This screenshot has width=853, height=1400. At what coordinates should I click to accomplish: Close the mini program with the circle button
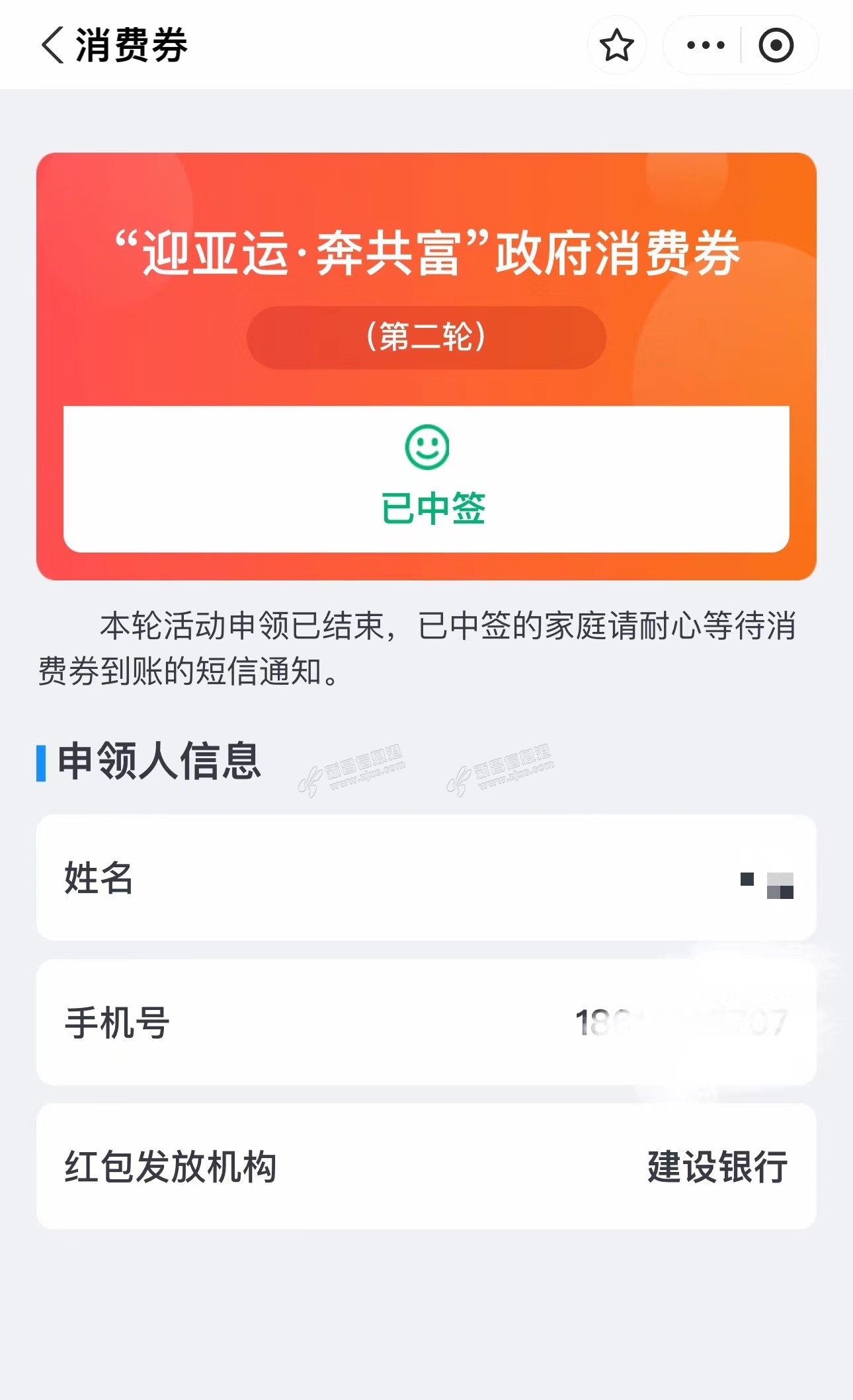click(776, 45)
